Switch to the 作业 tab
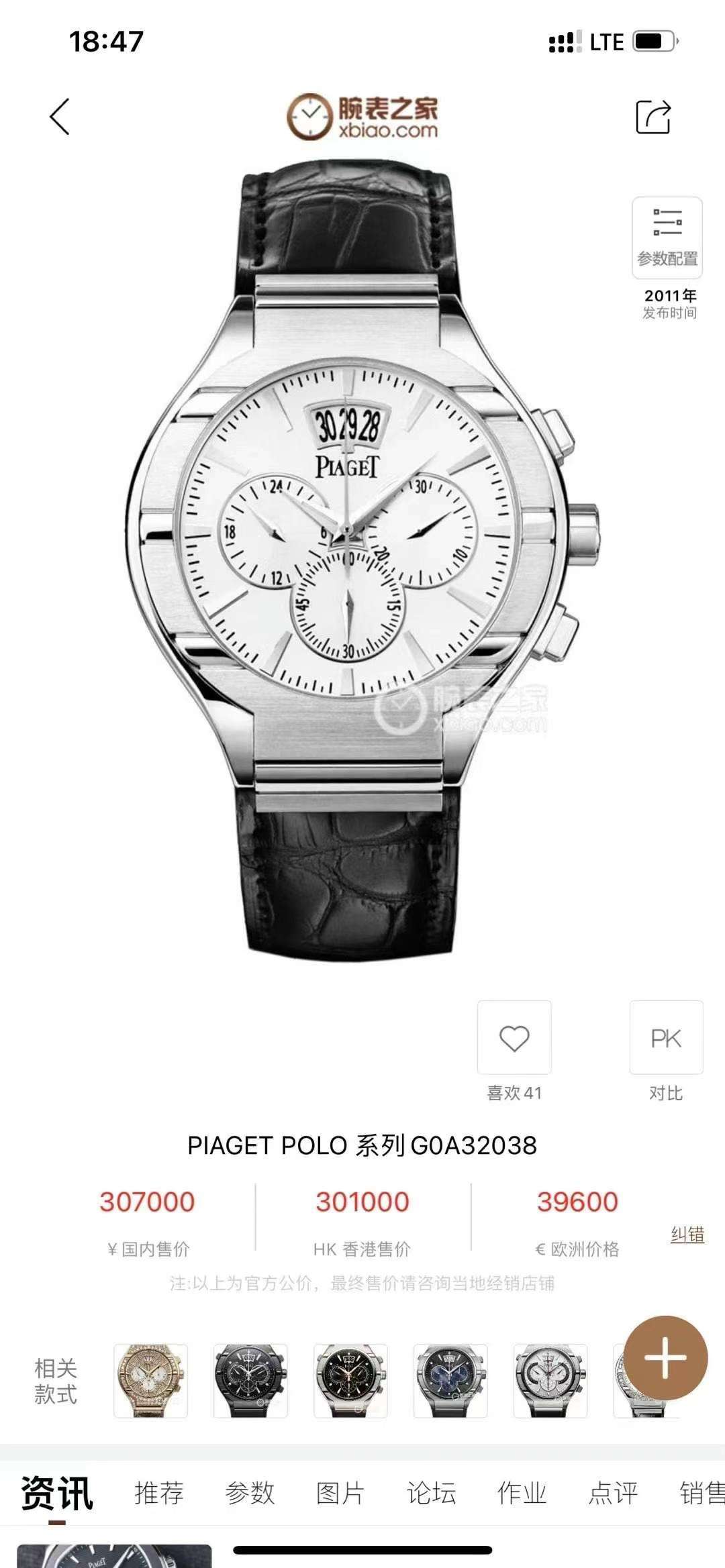The height and width of the screenshot is (1568, 725). (522, 1494)
